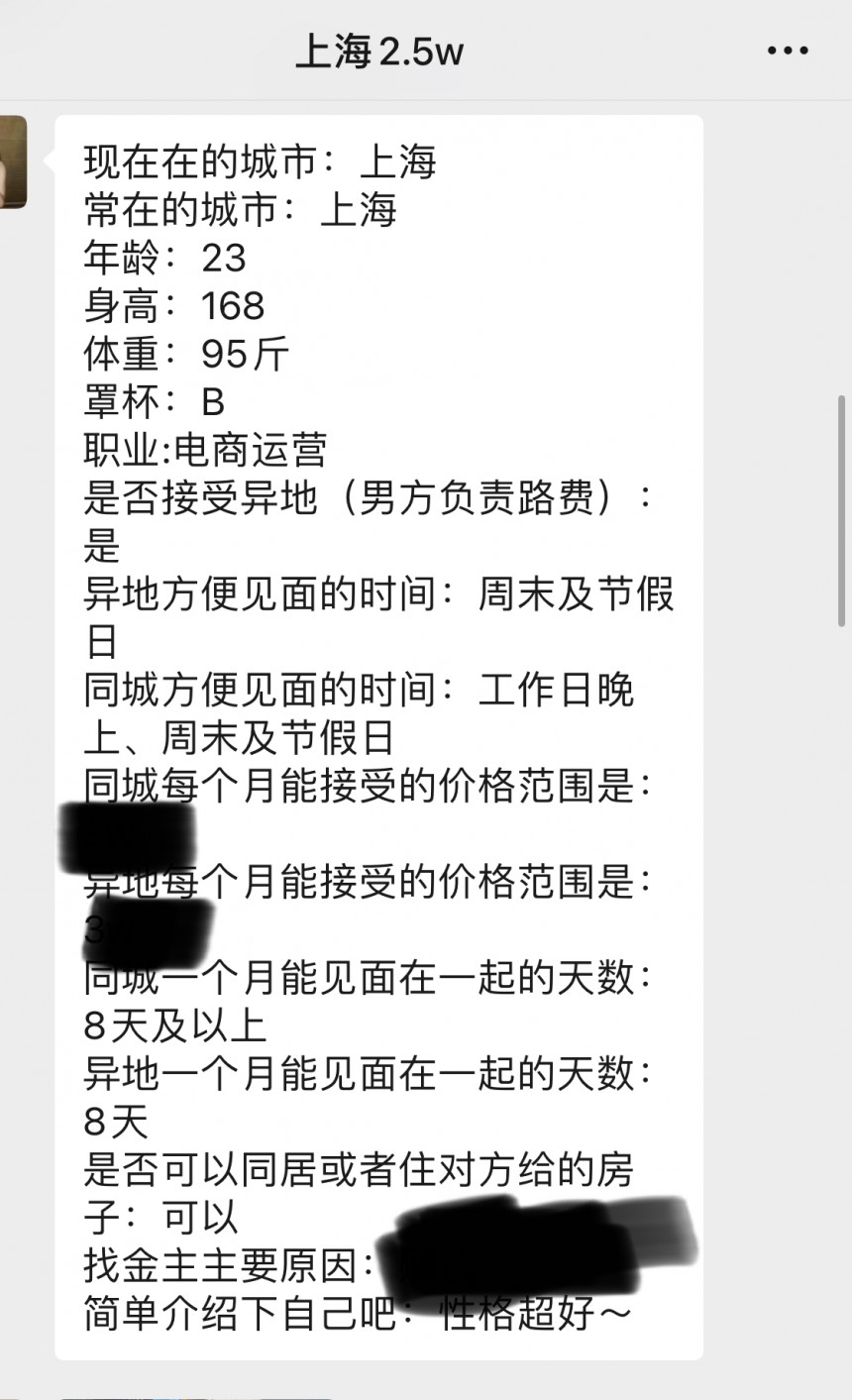This screenshot has width=852, height=1400.
Task: Open the three-dot chat options menu
Action: [x=788, y=51]
